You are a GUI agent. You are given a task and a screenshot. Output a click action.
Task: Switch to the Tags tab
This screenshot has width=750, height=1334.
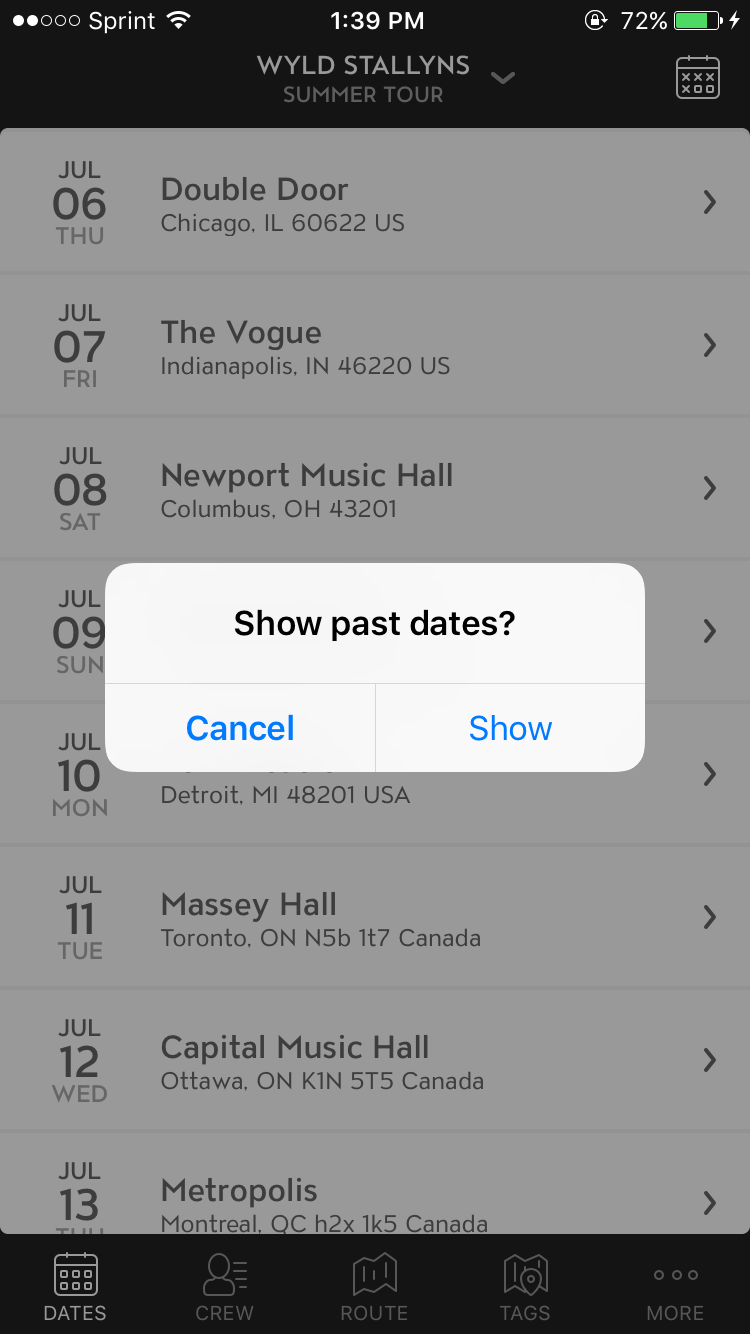click(x=525, y=1287)
